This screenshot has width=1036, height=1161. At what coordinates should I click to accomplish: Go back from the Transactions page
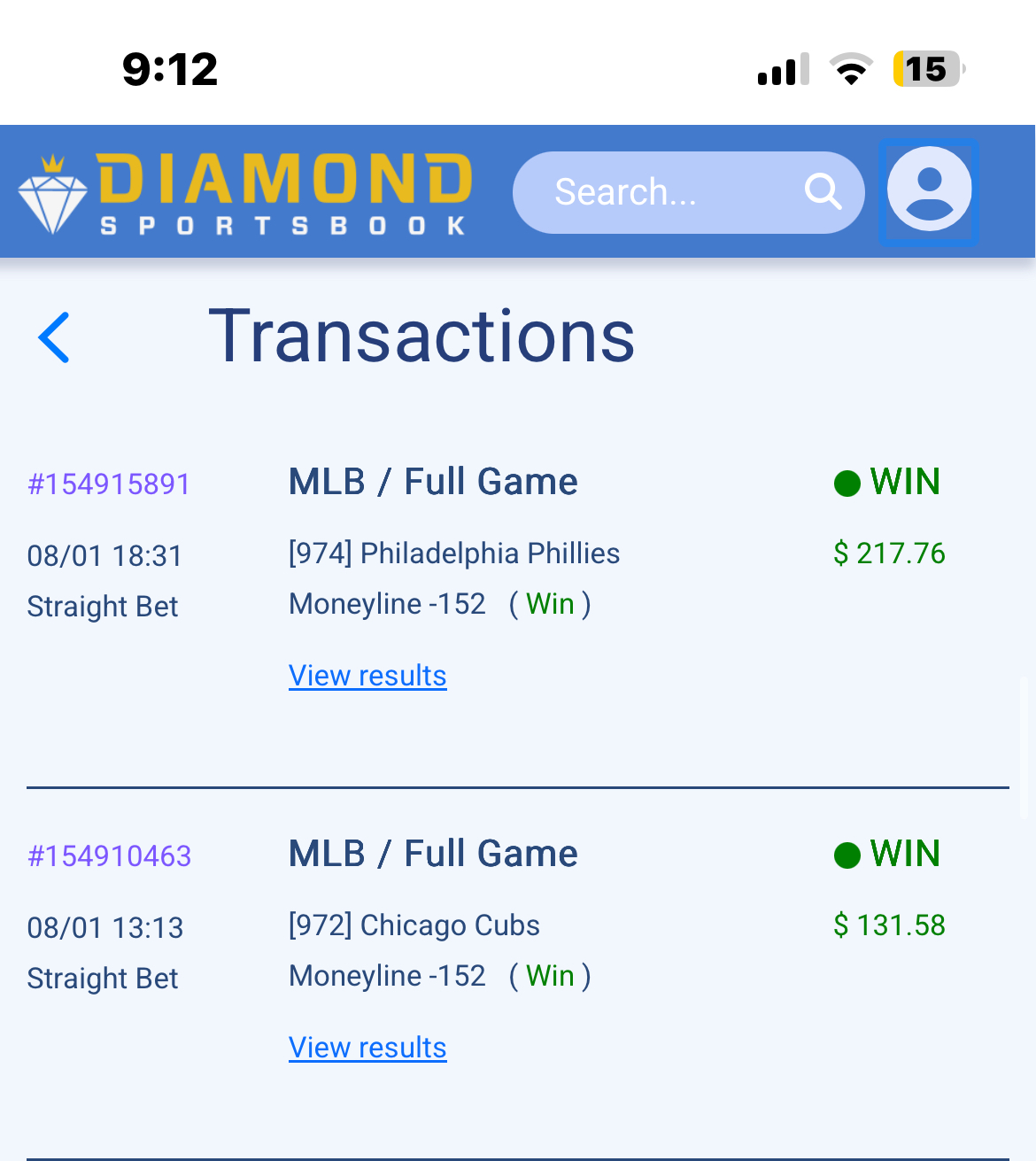point(55,337)
